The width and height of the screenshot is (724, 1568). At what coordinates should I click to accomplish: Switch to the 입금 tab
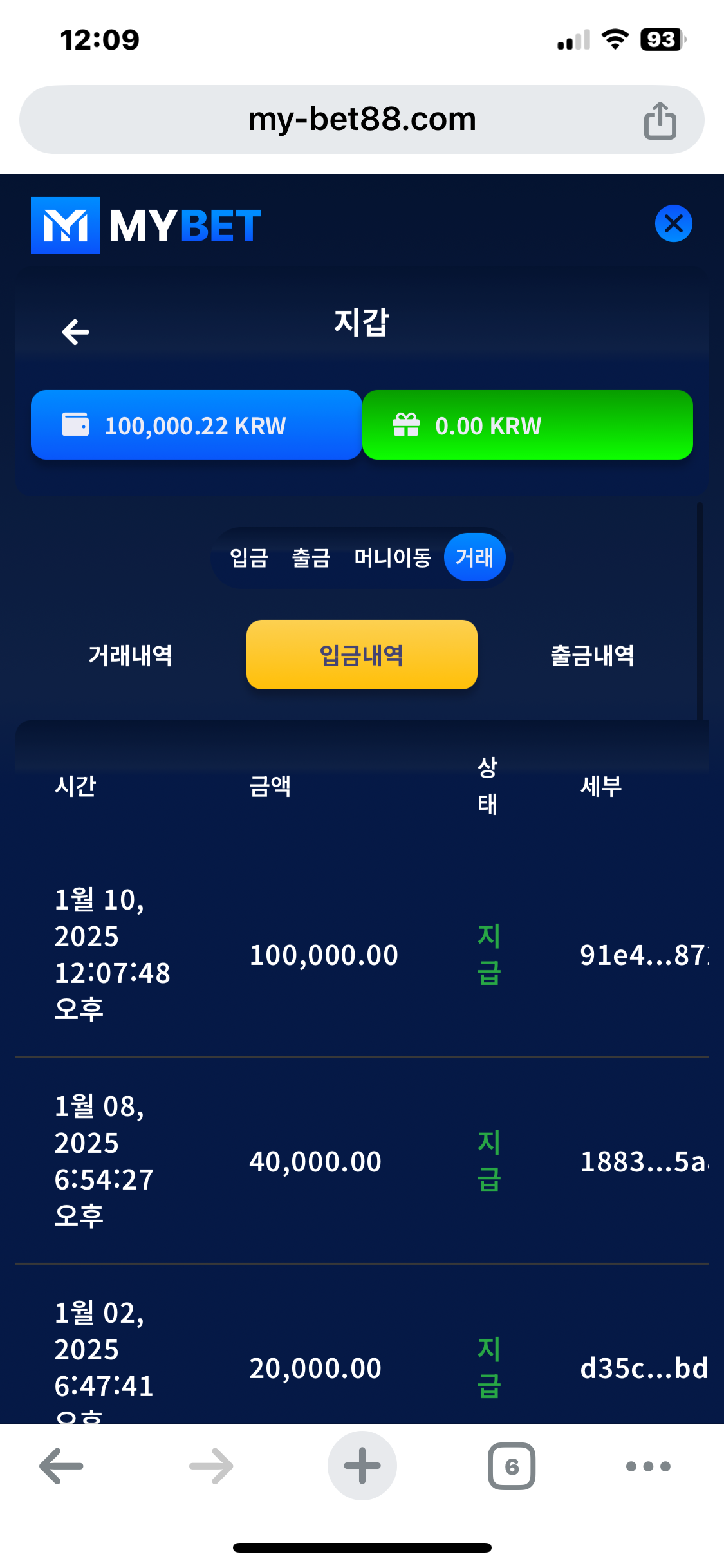coord(249,557)
